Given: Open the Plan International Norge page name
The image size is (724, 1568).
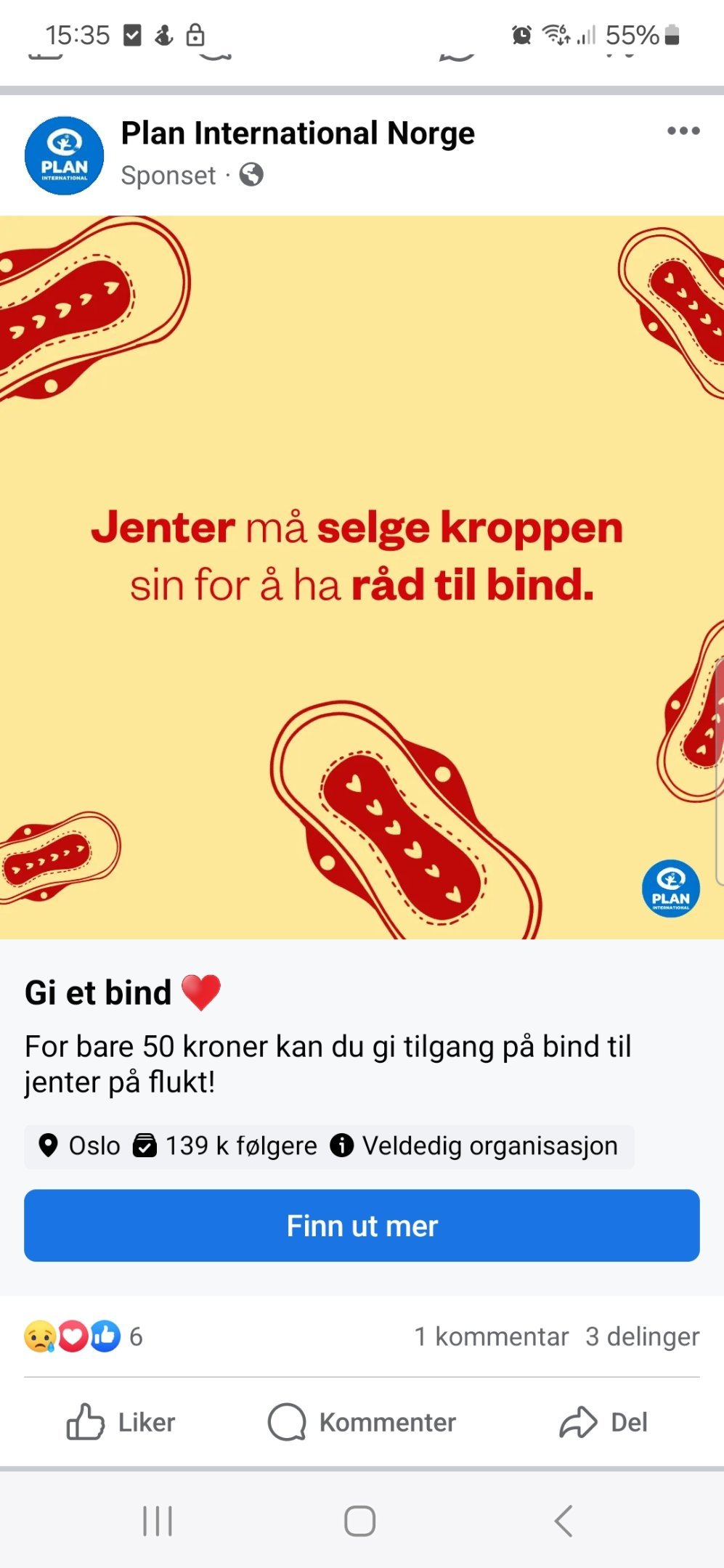Looking at the screenshot, I should [298, 134].
